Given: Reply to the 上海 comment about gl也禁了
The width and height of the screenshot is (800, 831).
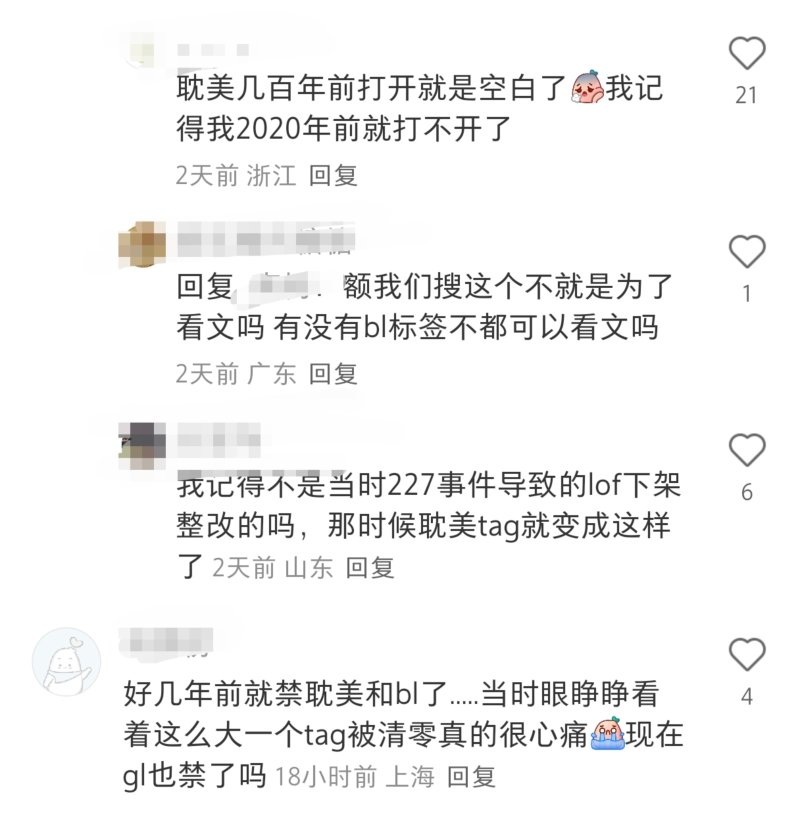Looking at the screenshot, I should [470, 775].
